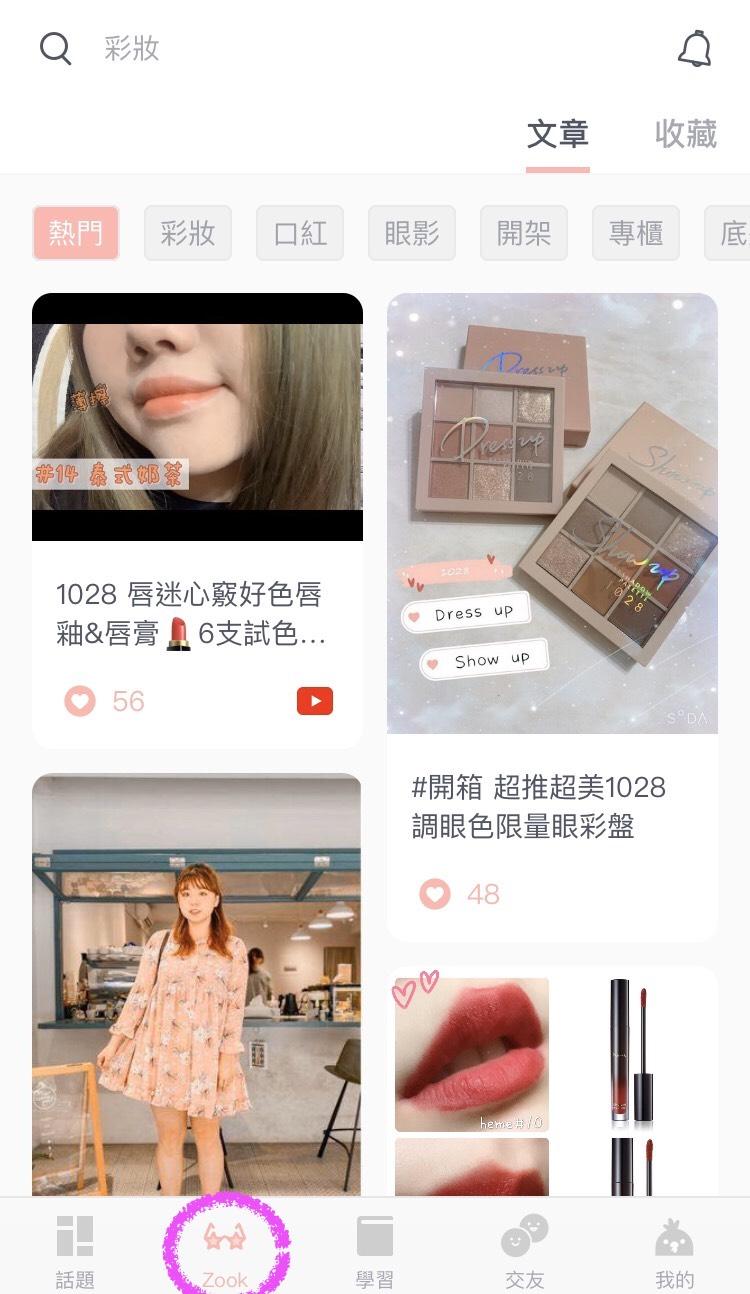Filter articles by 眼影
The height and width of the screenshot is (1294, 750).
click(412, 233)
